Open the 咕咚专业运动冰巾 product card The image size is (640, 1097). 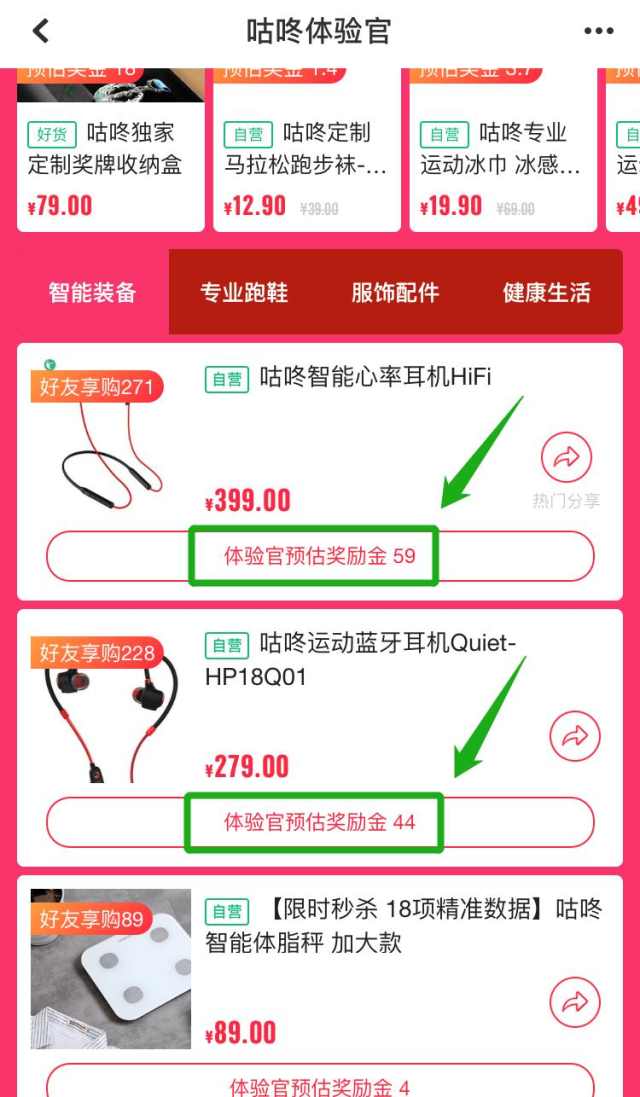(501, 150)
